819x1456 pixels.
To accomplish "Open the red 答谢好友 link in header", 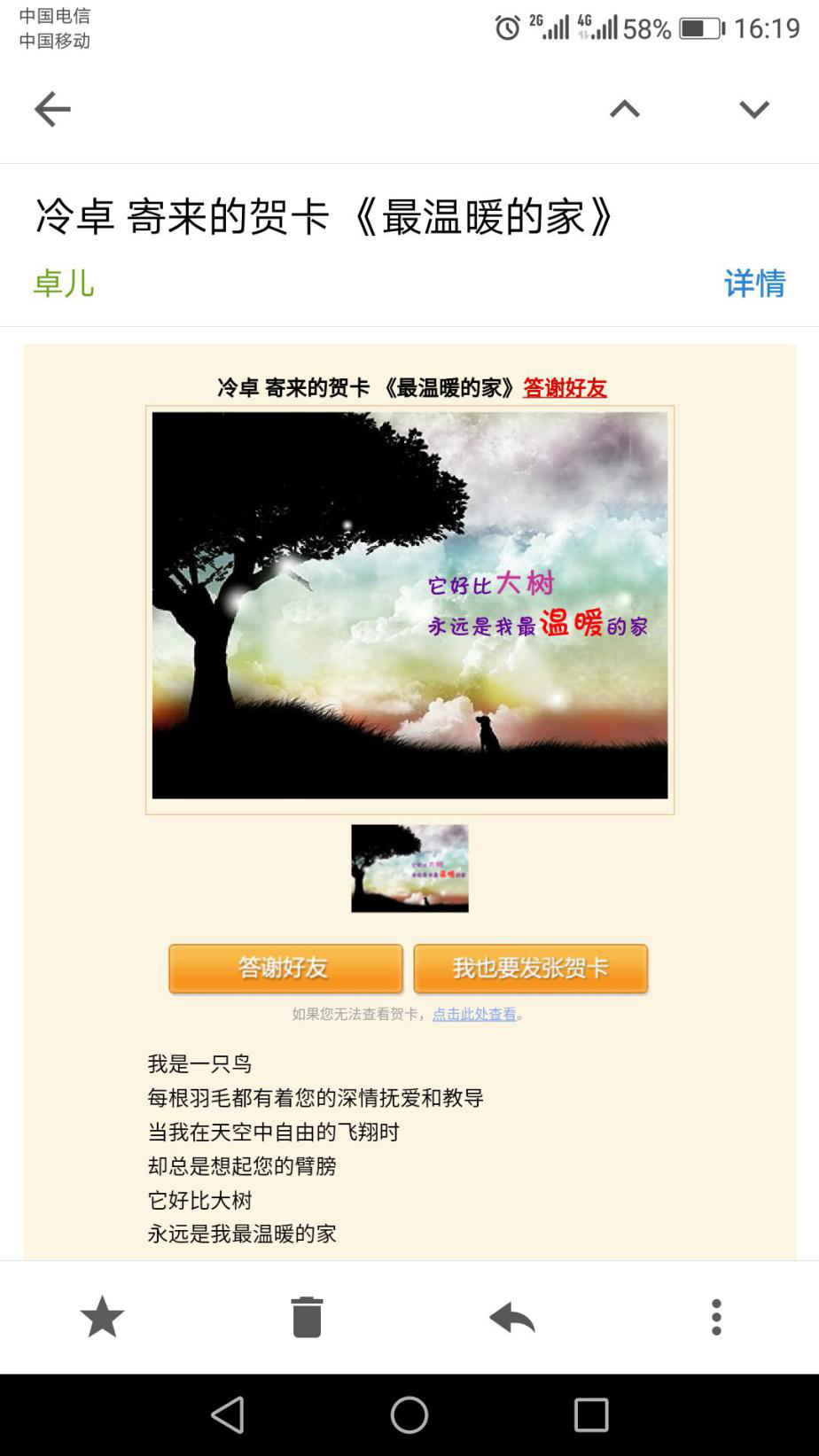I will [565, 387].
